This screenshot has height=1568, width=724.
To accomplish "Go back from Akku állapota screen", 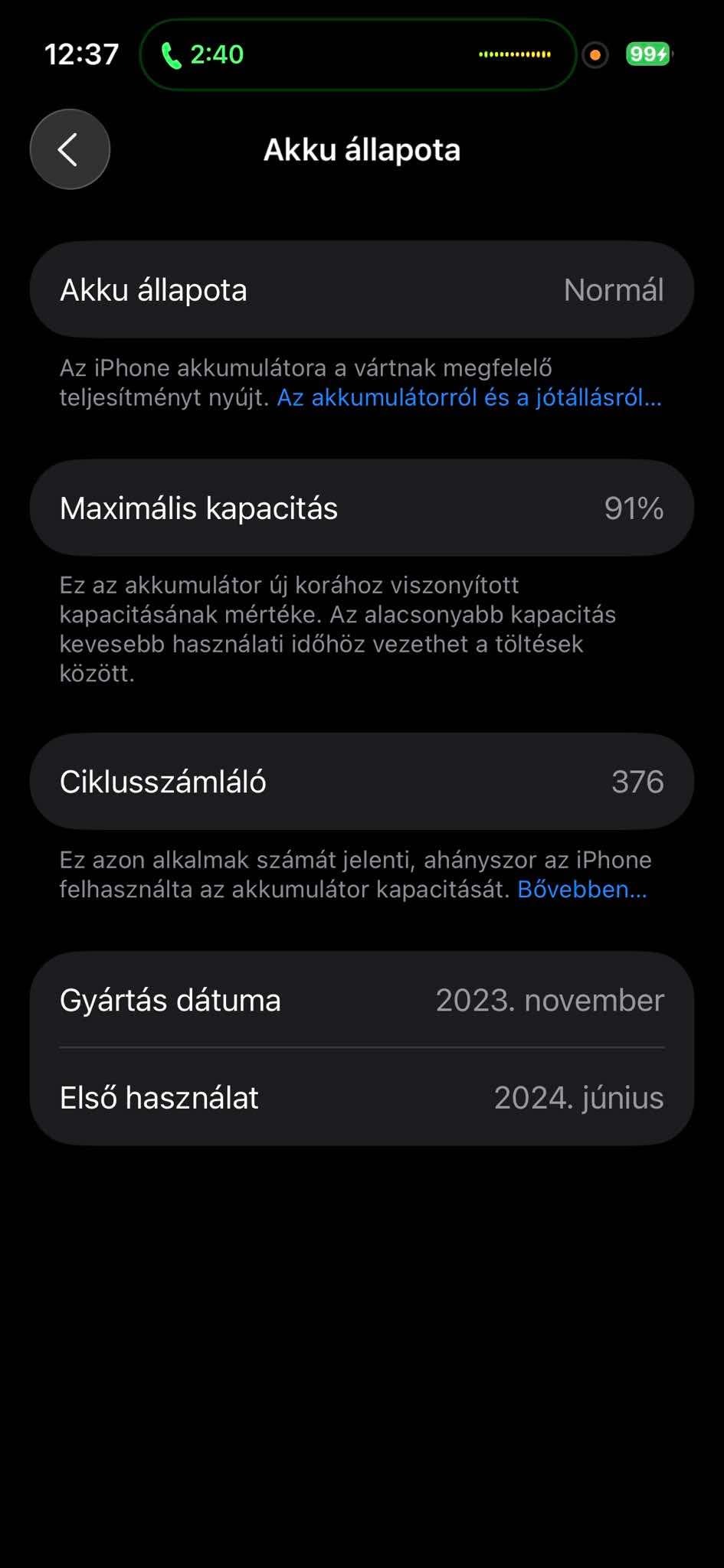I will (x=70, y=149).
